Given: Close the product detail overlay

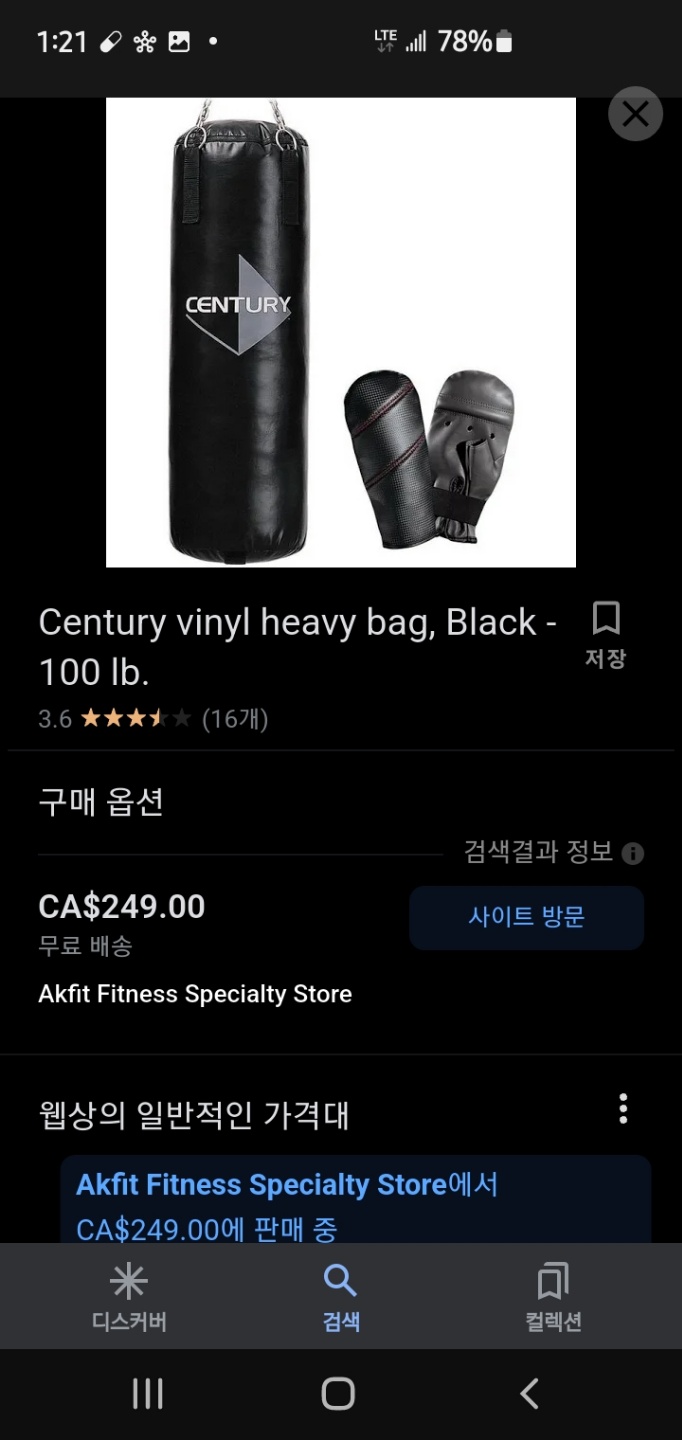Looking at the screenshot, I should (x=635, y=114).
